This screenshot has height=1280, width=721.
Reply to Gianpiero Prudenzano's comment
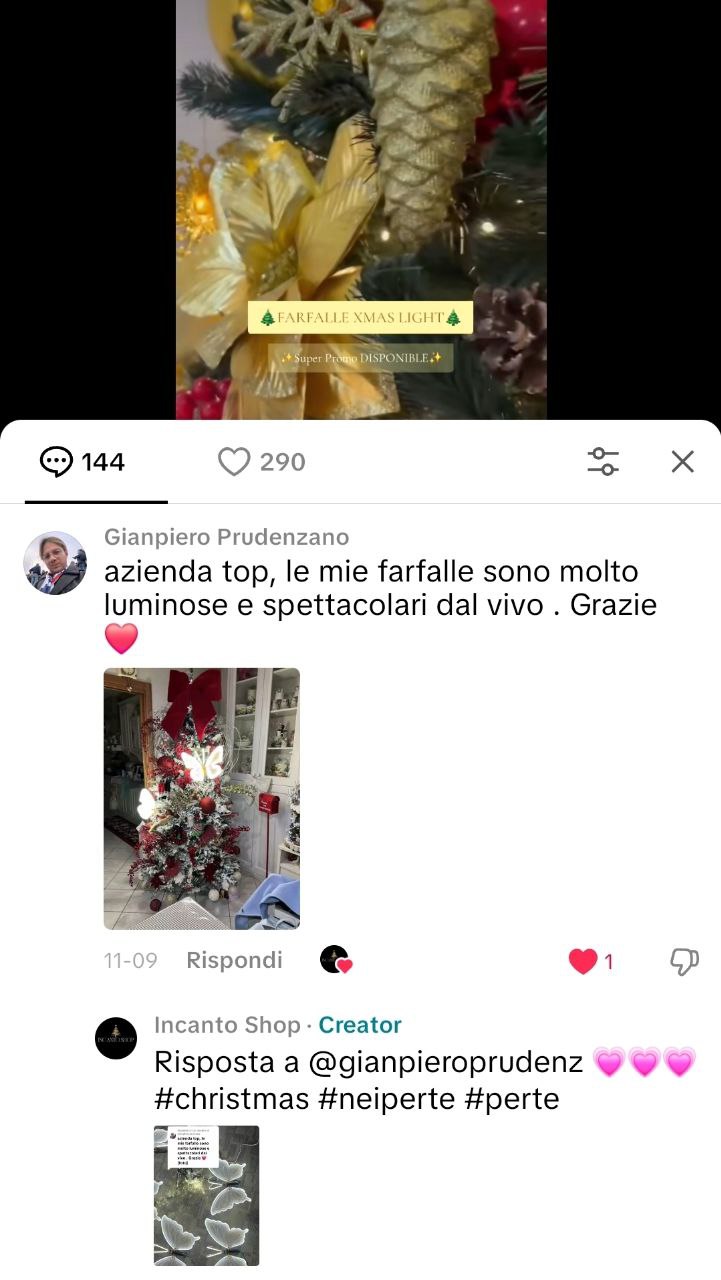pyautogui.click(x=234, y=960)
